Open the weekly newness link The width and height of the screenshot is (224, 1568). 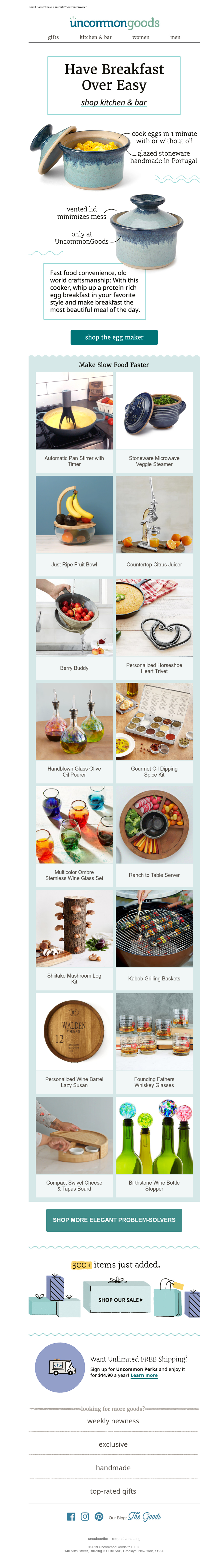113,1421
